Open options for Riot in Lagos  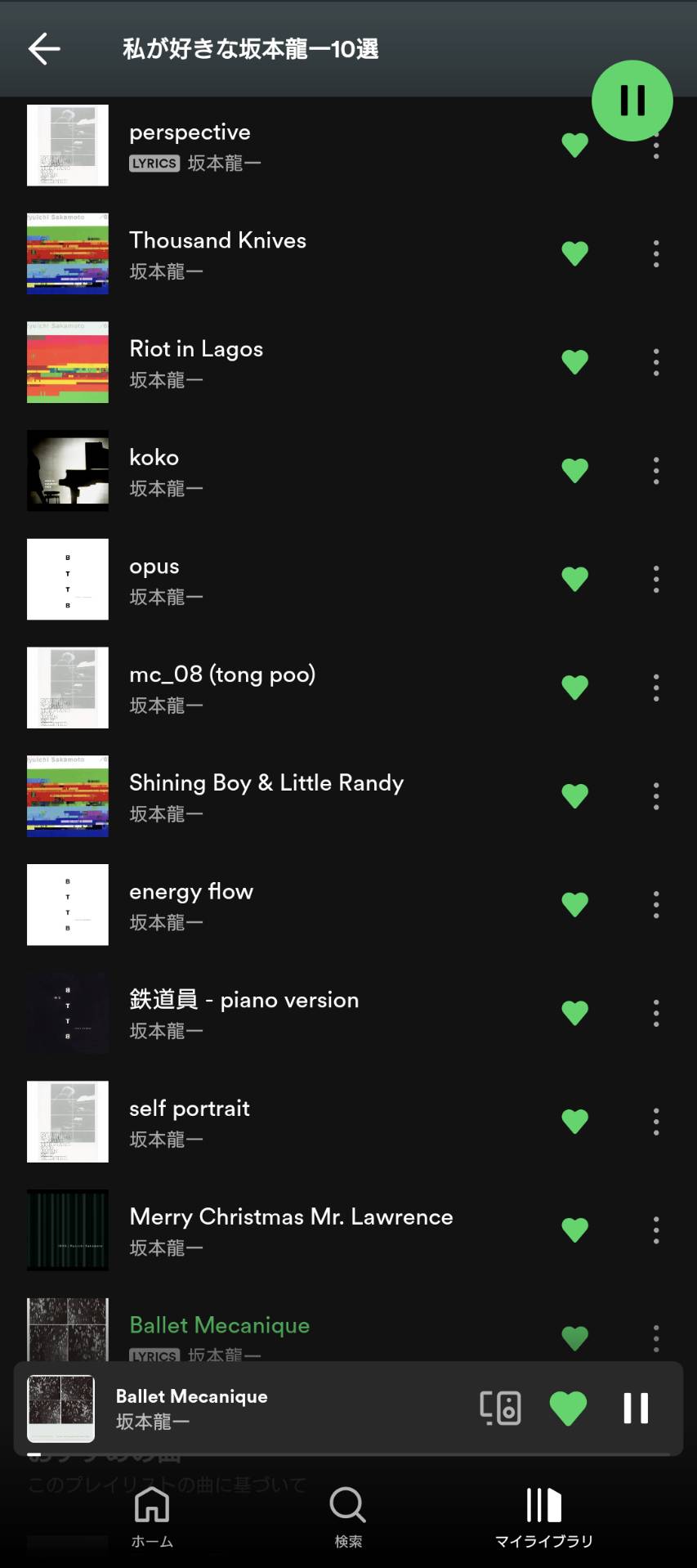[x=656, y=362]
